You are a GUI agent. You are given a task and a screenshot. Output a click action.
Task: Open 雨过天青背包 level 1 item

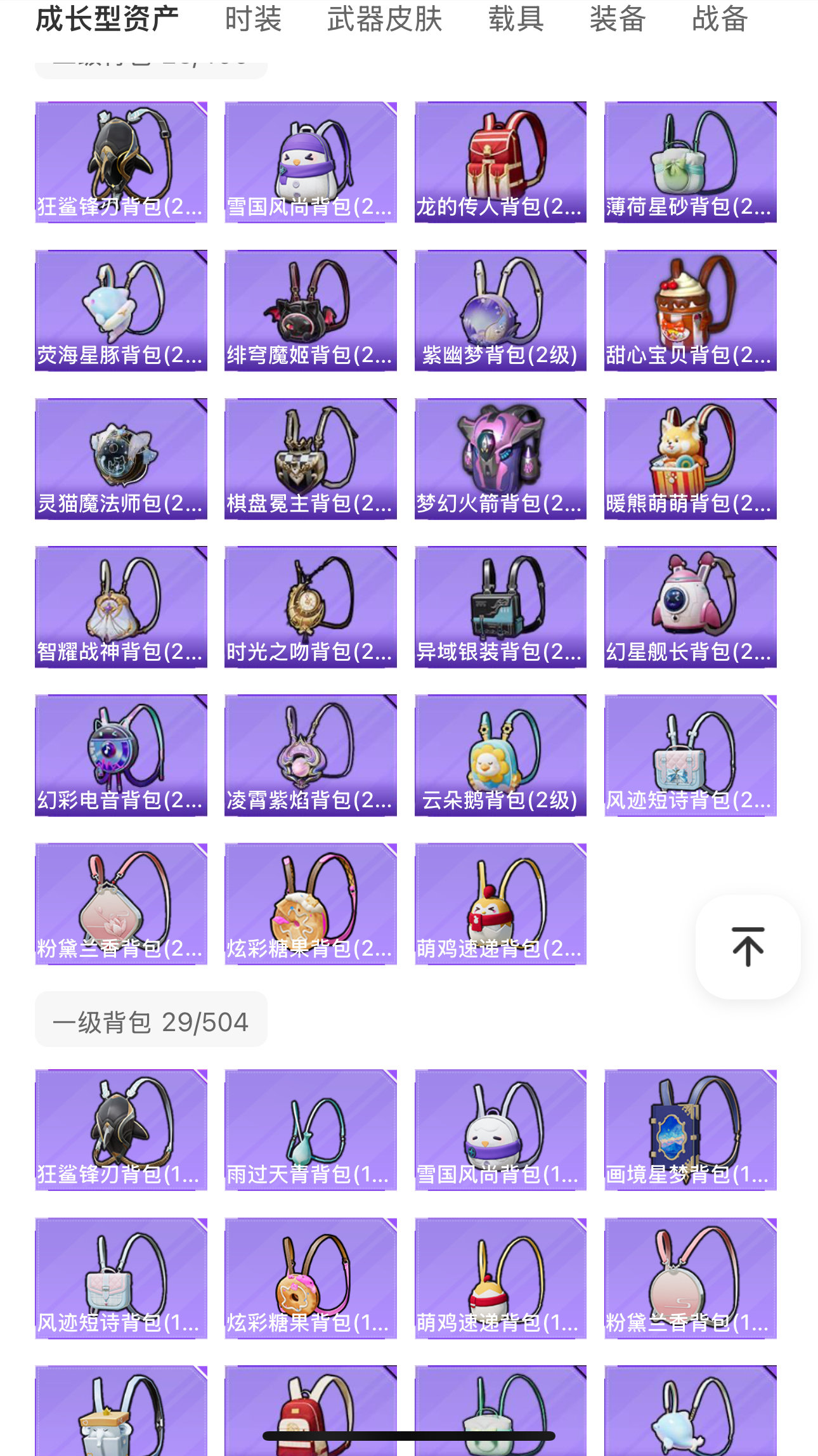(311, 1130)
